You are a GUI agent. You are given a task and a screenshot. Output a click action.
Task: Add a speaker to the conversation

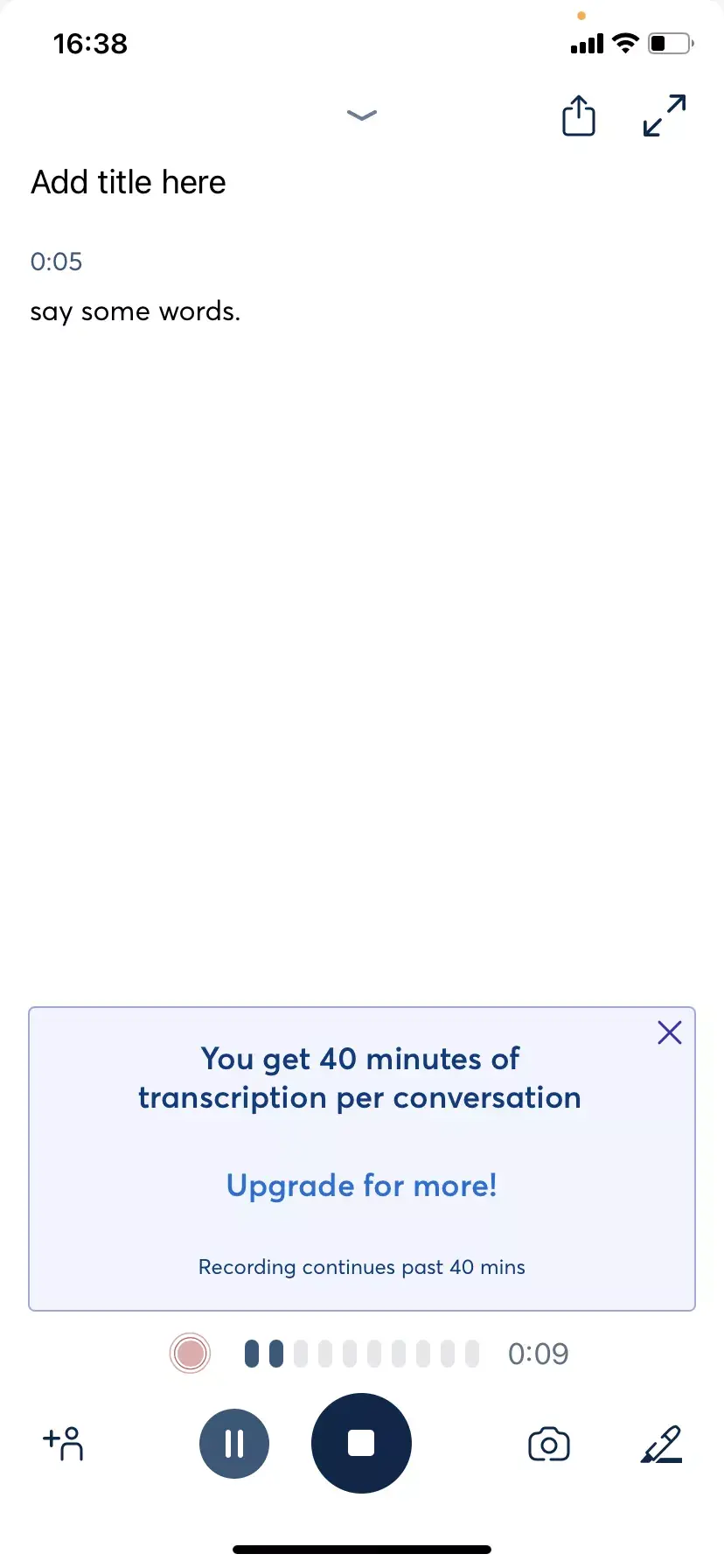click(x=64, y=1443)
